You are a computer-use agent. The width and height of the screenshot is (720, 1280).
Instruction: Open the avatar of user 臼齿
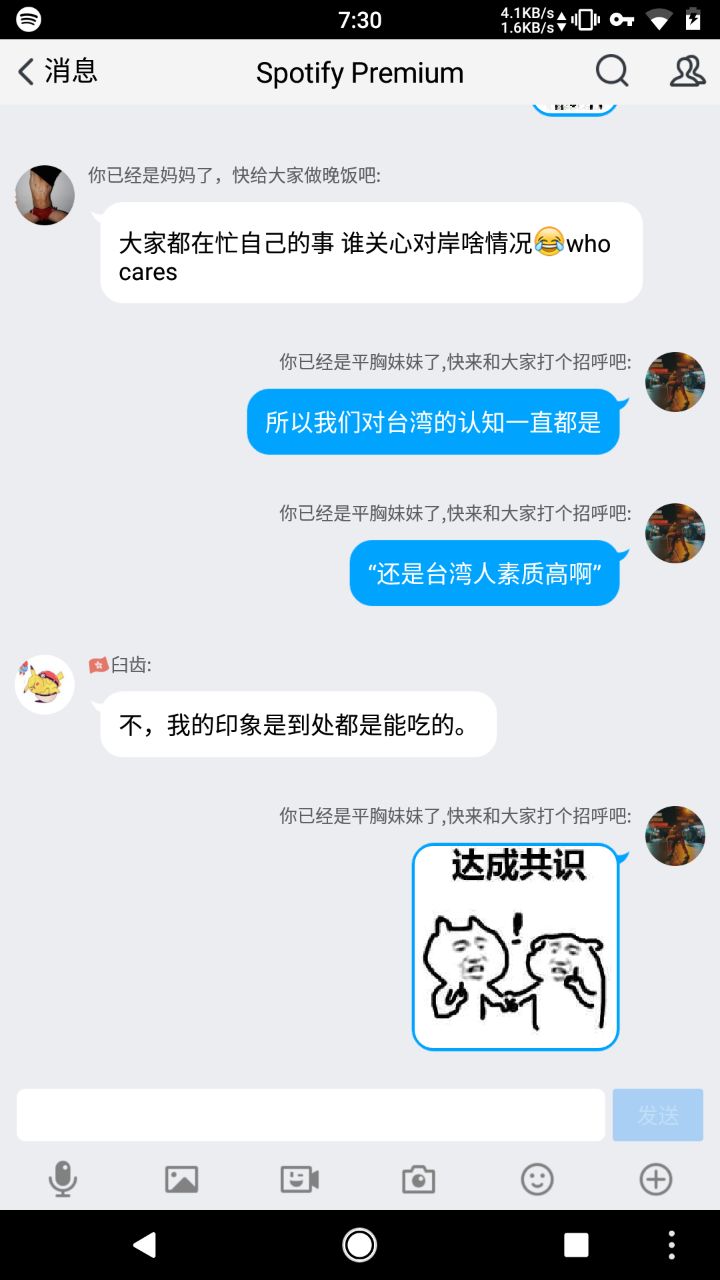45,684
